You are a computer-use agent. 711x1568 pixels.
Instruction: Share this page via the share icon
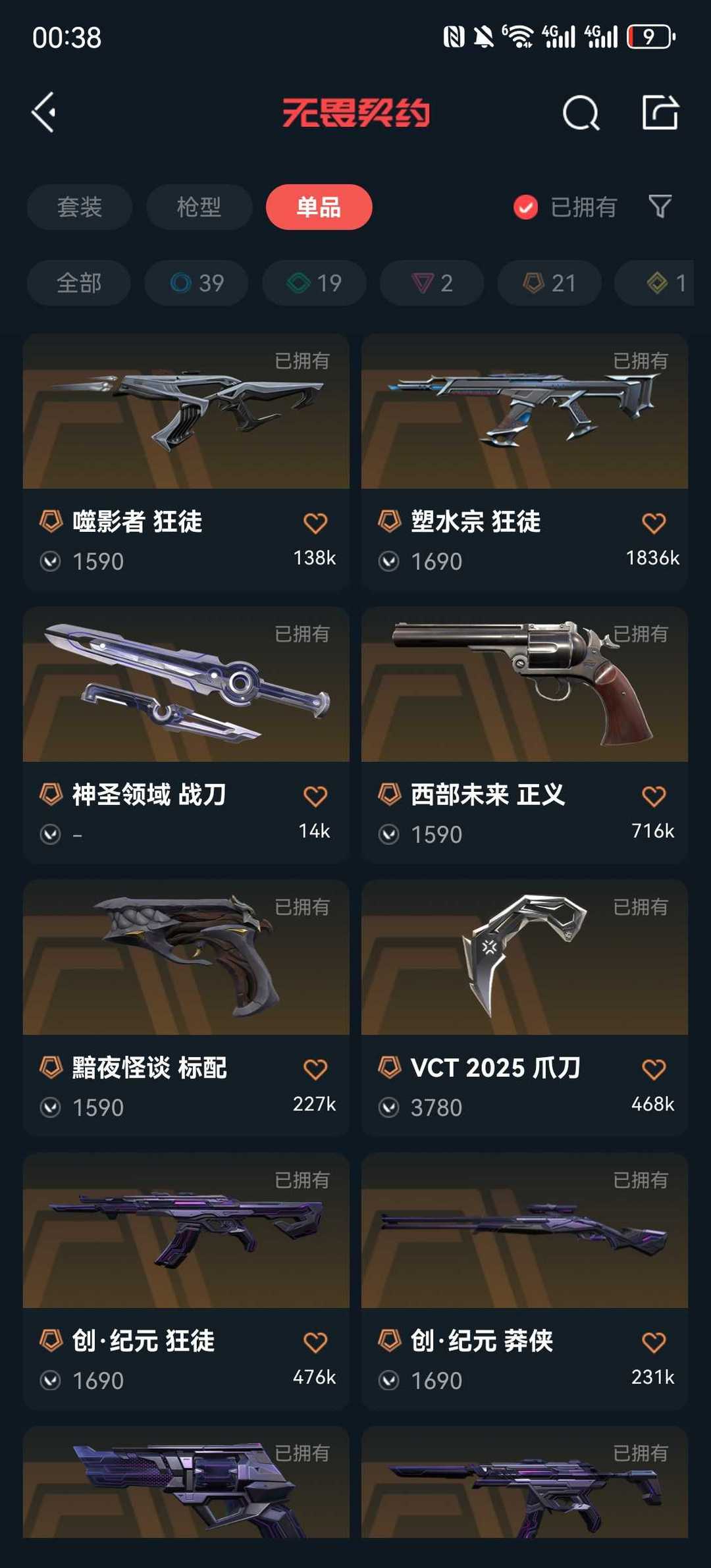pos(660,113)
